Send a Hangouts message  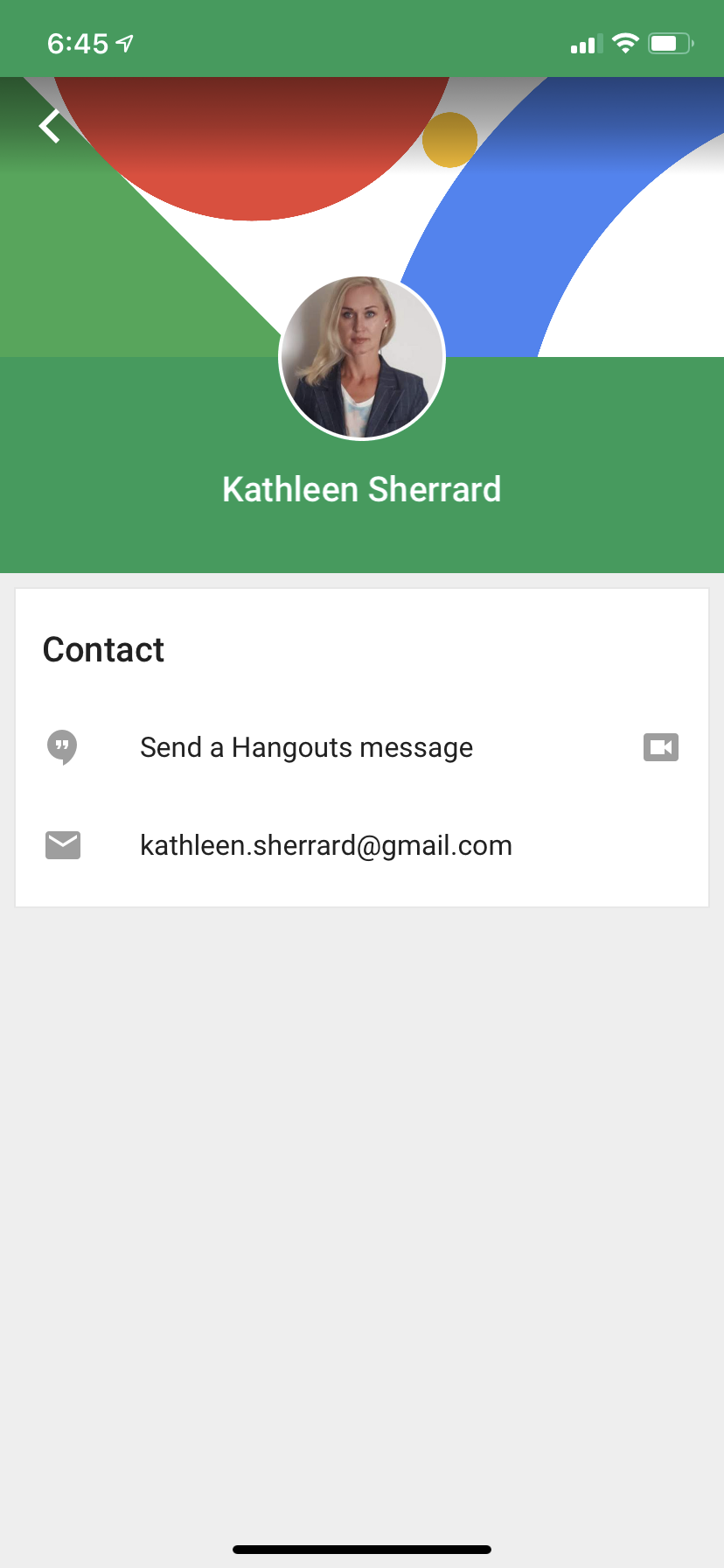point(306,747)
